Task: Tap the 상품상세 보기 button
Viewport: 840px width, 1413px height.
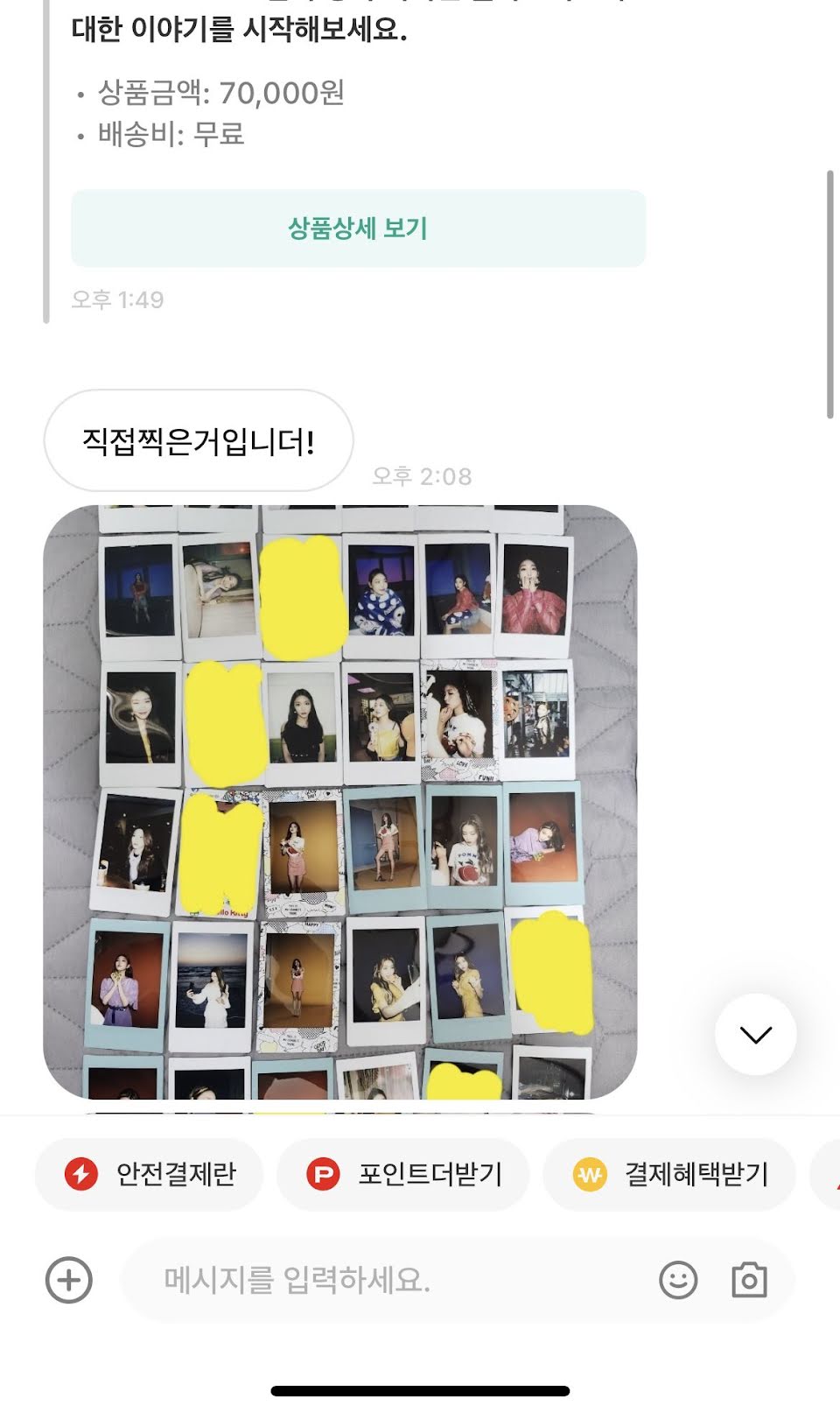Action: [358, 228]
